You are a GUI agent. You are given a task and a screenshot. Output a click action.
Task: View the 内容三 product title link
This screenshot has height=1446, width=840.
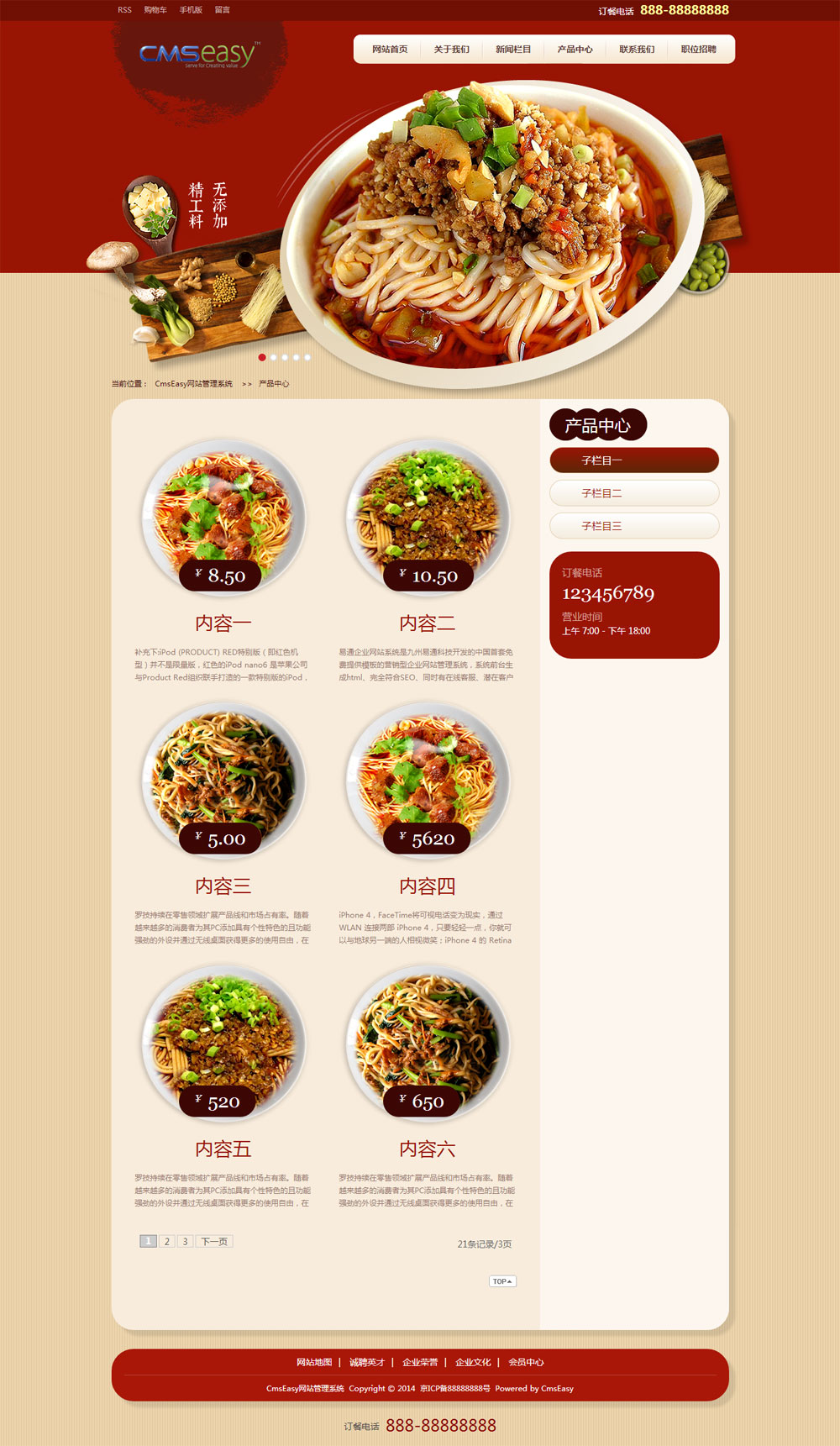(223, 886)
